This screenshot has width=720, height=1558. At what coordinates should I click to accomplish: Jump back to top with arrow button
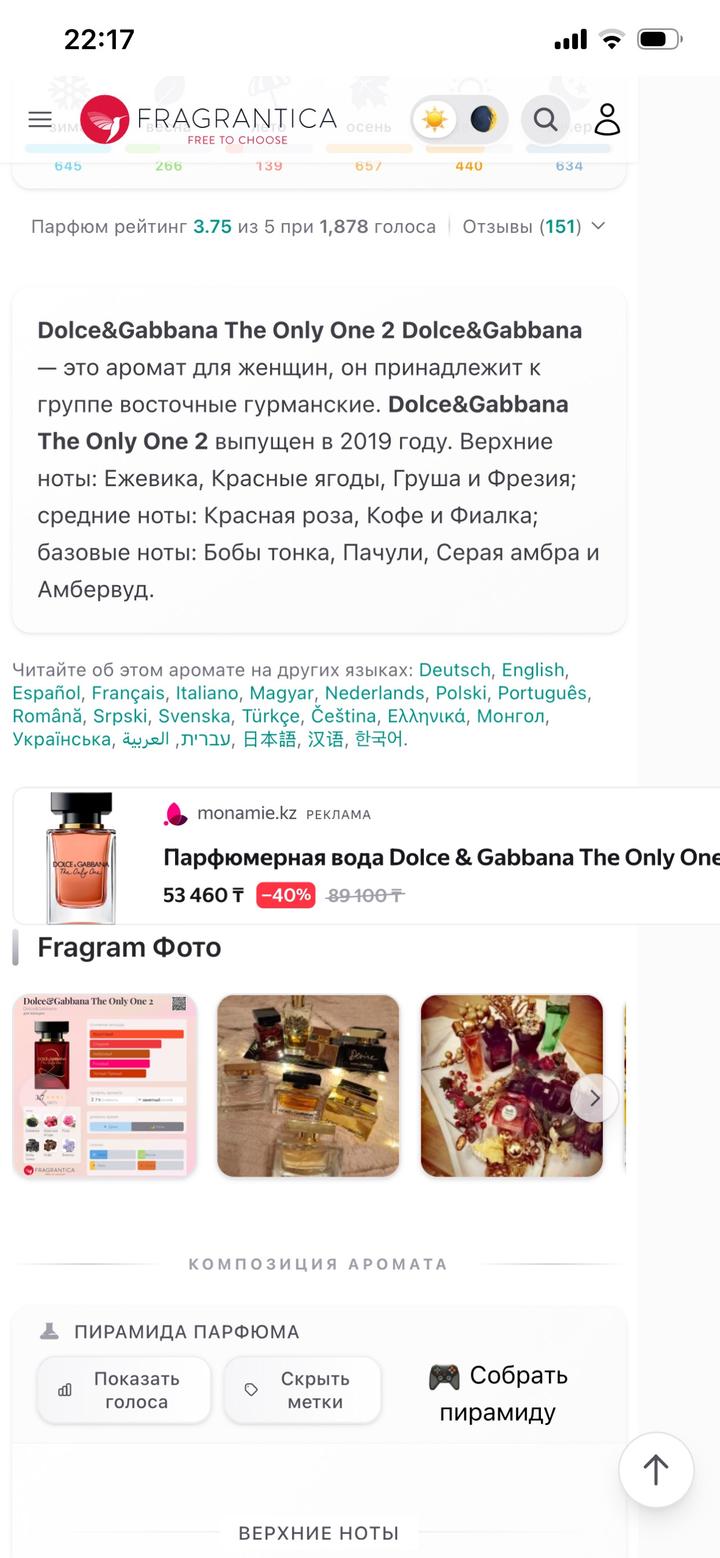coord(656,1469)
